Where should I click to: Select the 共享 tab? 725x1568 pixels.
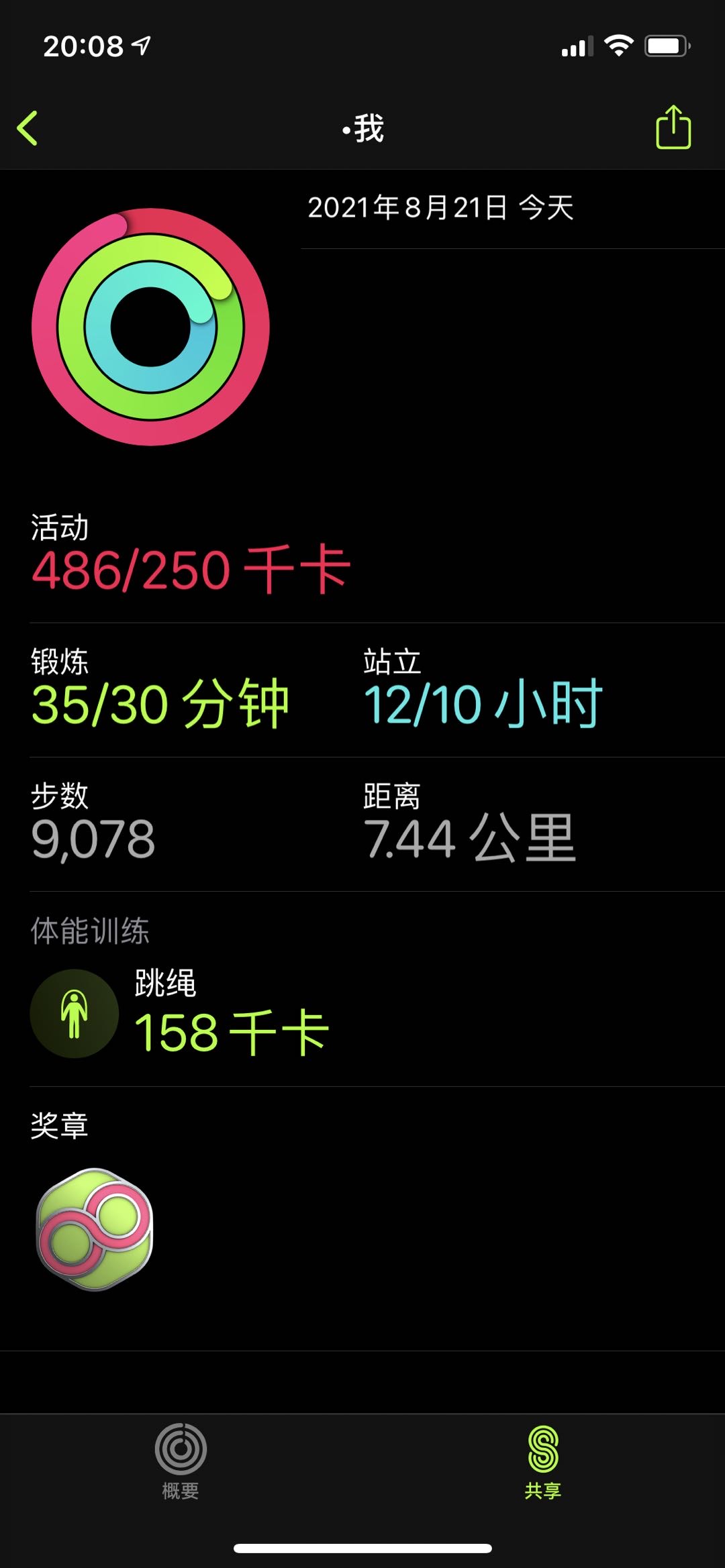tap(543, 1461)
